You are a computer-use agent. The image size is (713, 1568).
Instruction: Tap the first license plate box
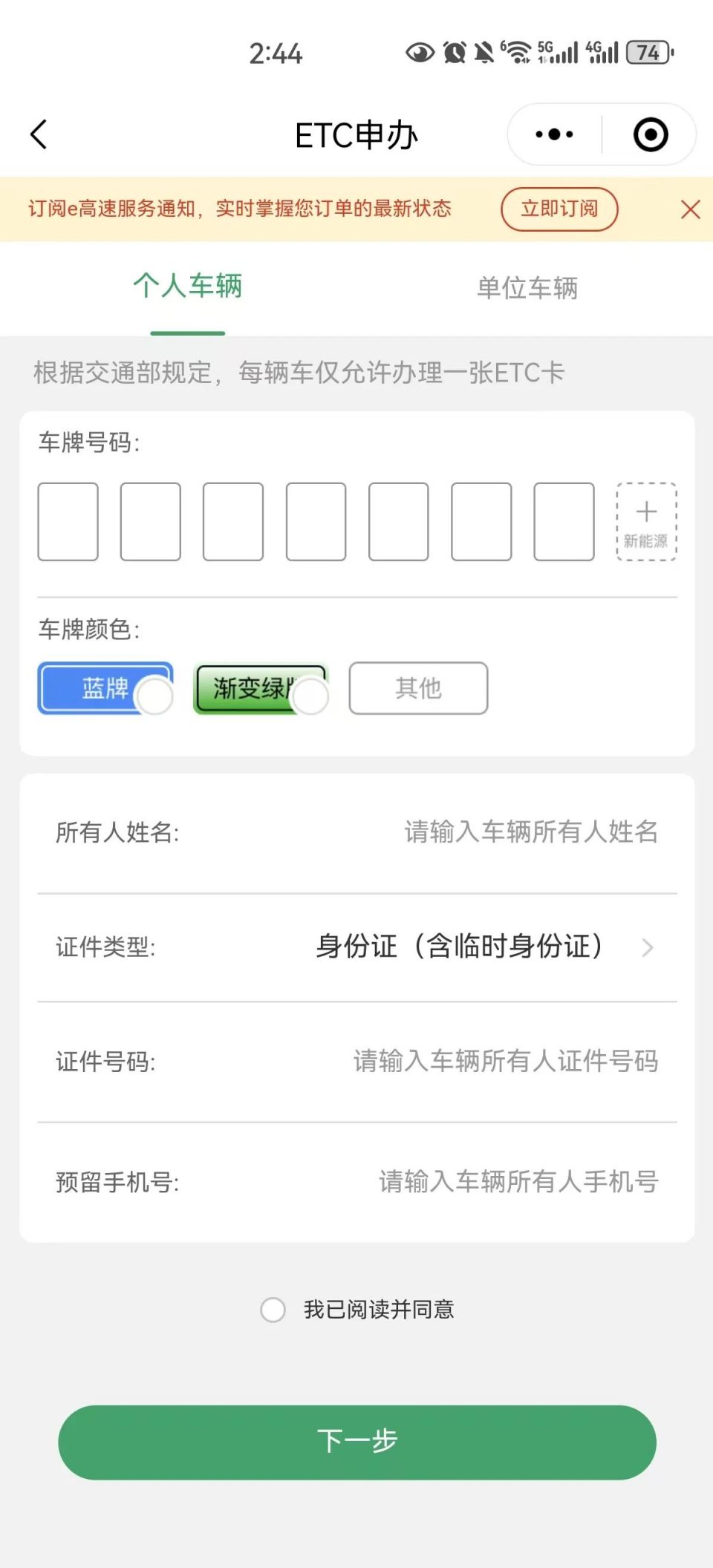tap(68, 521)
